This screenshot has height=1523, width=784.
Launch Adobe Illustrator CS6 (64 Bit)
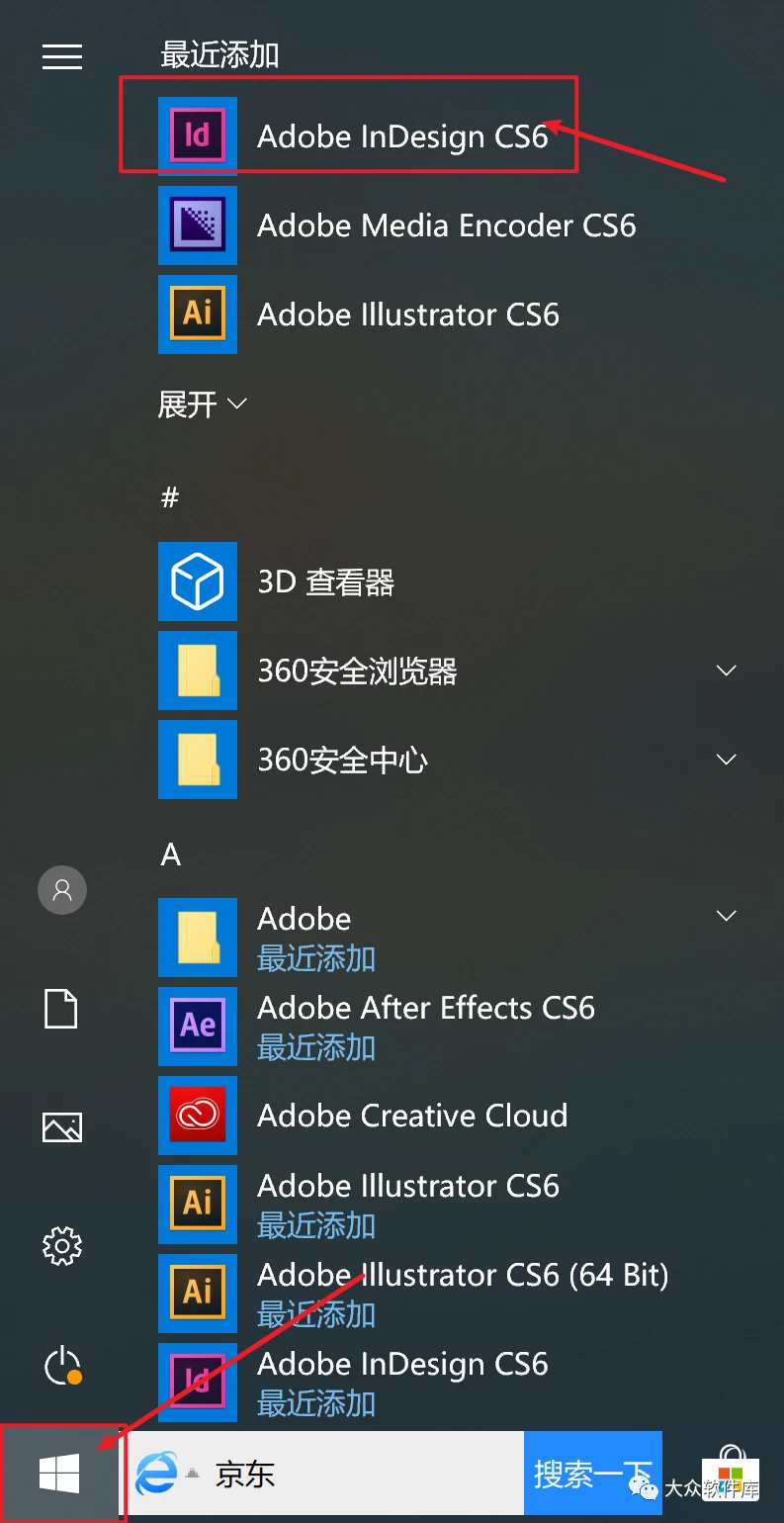click(x=462, y=1275)
